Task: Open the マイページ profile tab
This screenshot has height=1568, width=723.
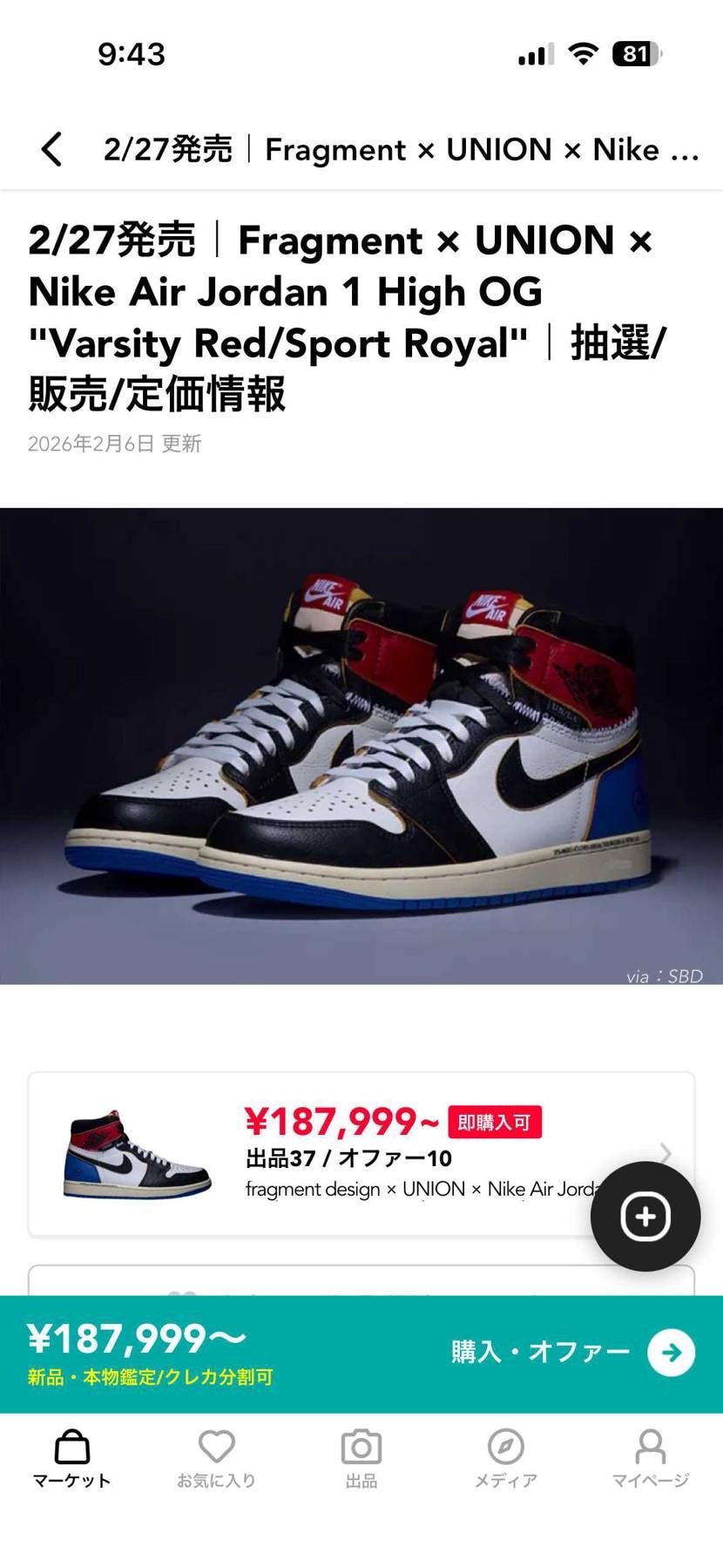Action: tap(651, 1458)
